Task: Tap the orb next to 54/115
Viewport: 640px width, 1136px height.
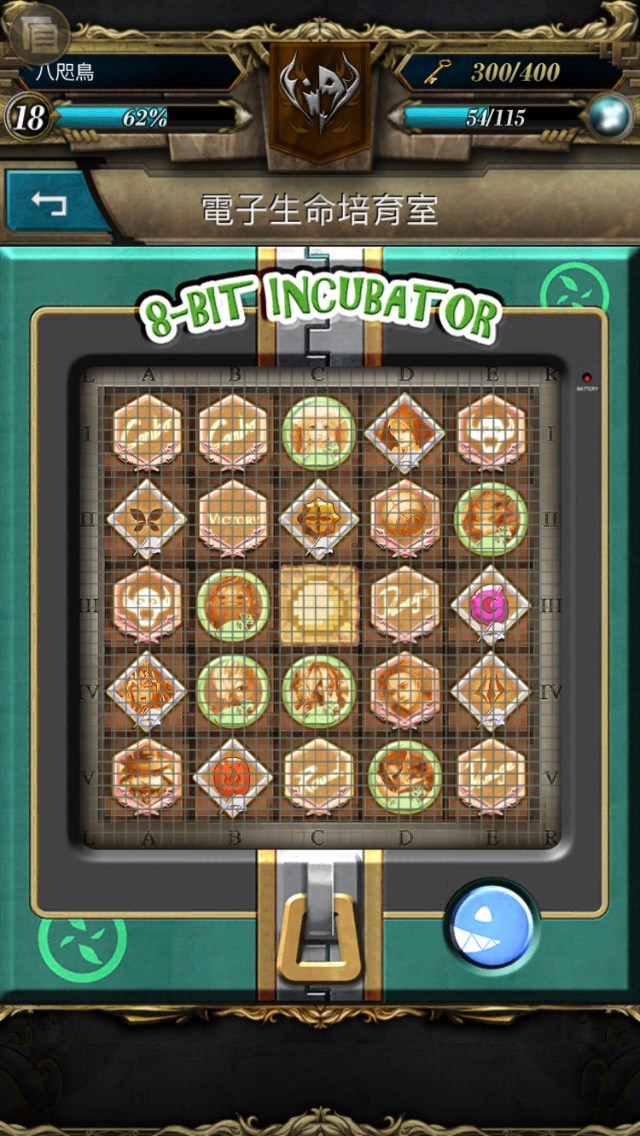Action: tap(610, 115)
